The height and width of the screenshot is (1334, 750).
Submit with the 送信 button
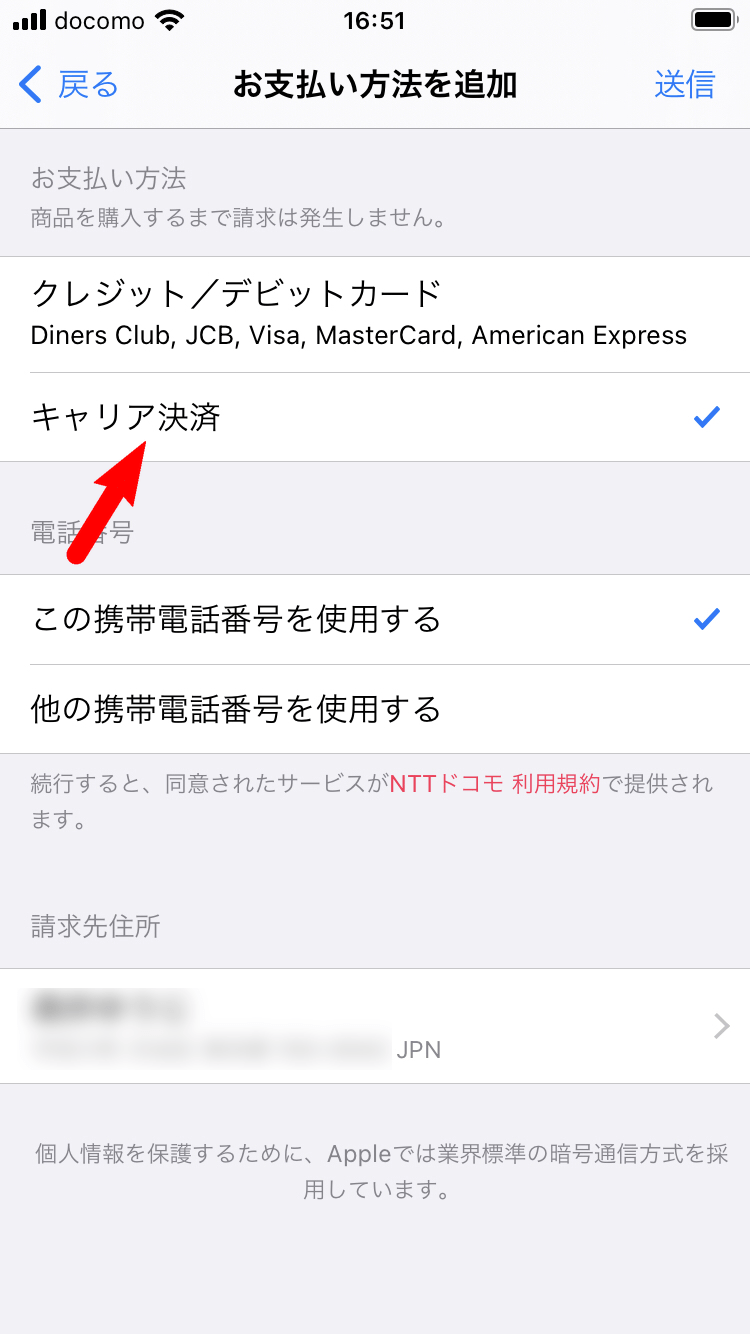tap(685, 85)
